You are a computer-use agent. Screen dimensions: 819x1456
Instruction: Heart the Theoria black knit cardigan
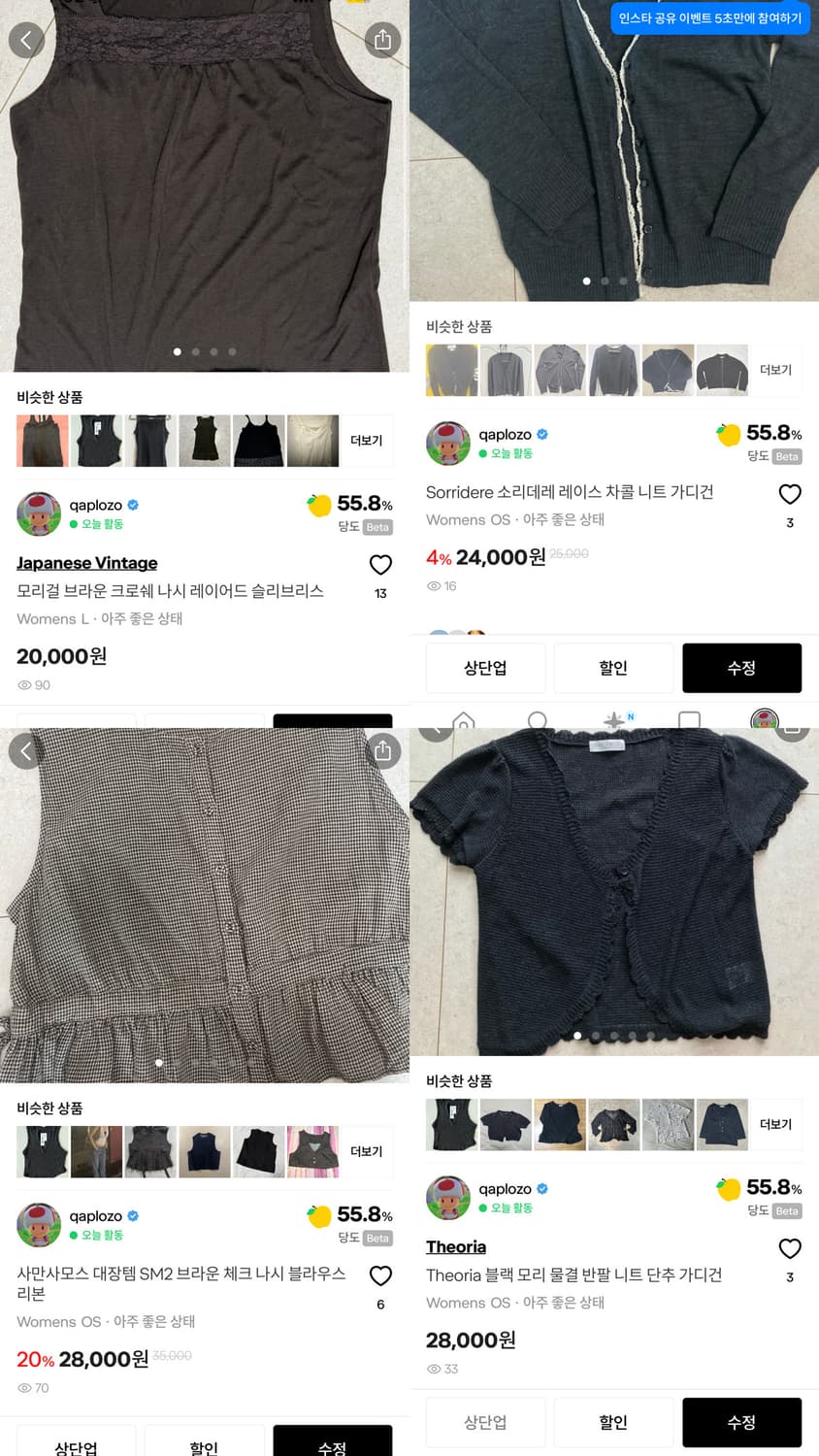790,1248
